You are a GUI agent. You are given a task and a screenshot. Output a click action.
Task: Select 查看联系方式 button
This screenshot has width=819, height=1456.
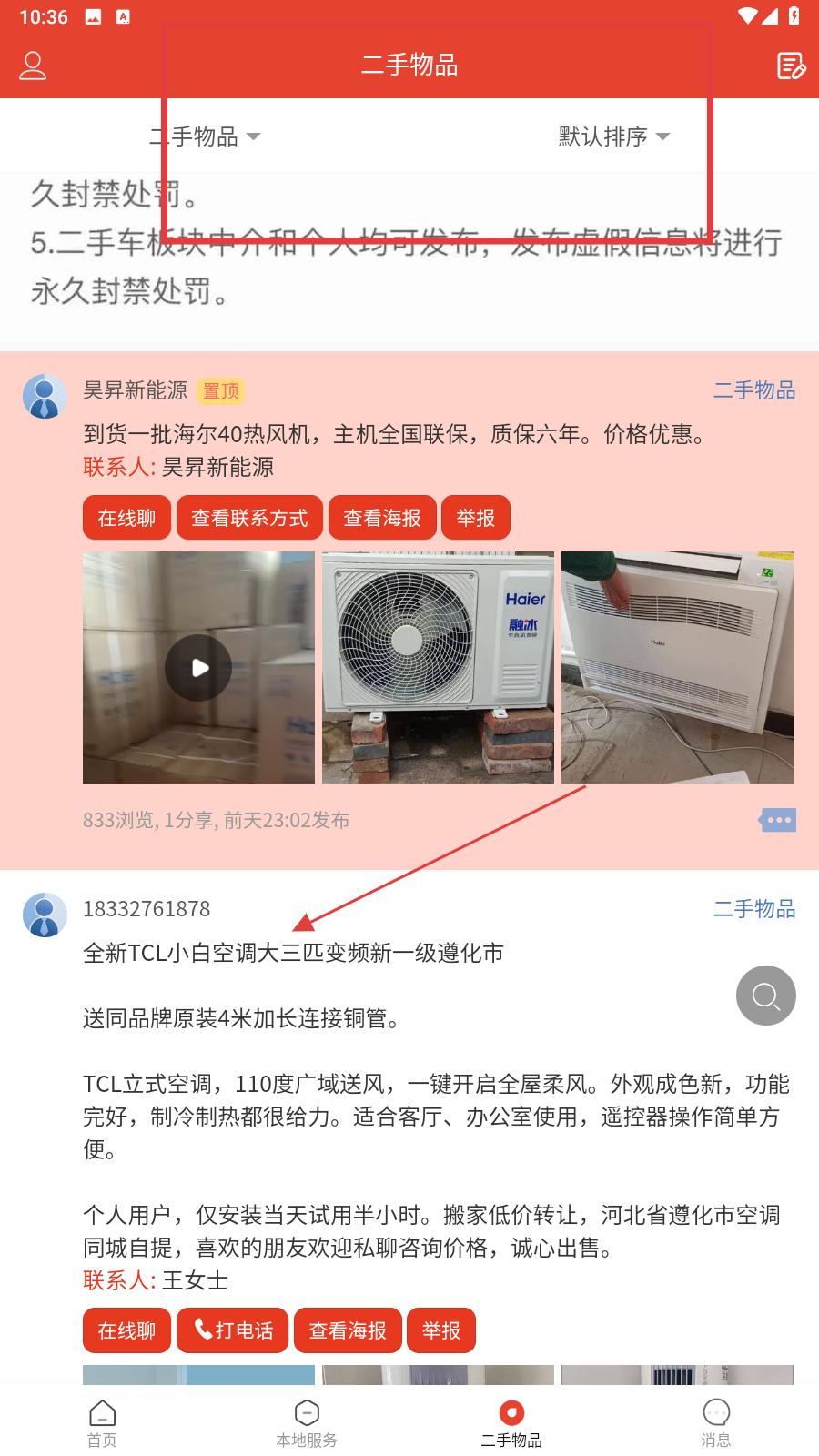pyautogui.click(x=249, y=518)
